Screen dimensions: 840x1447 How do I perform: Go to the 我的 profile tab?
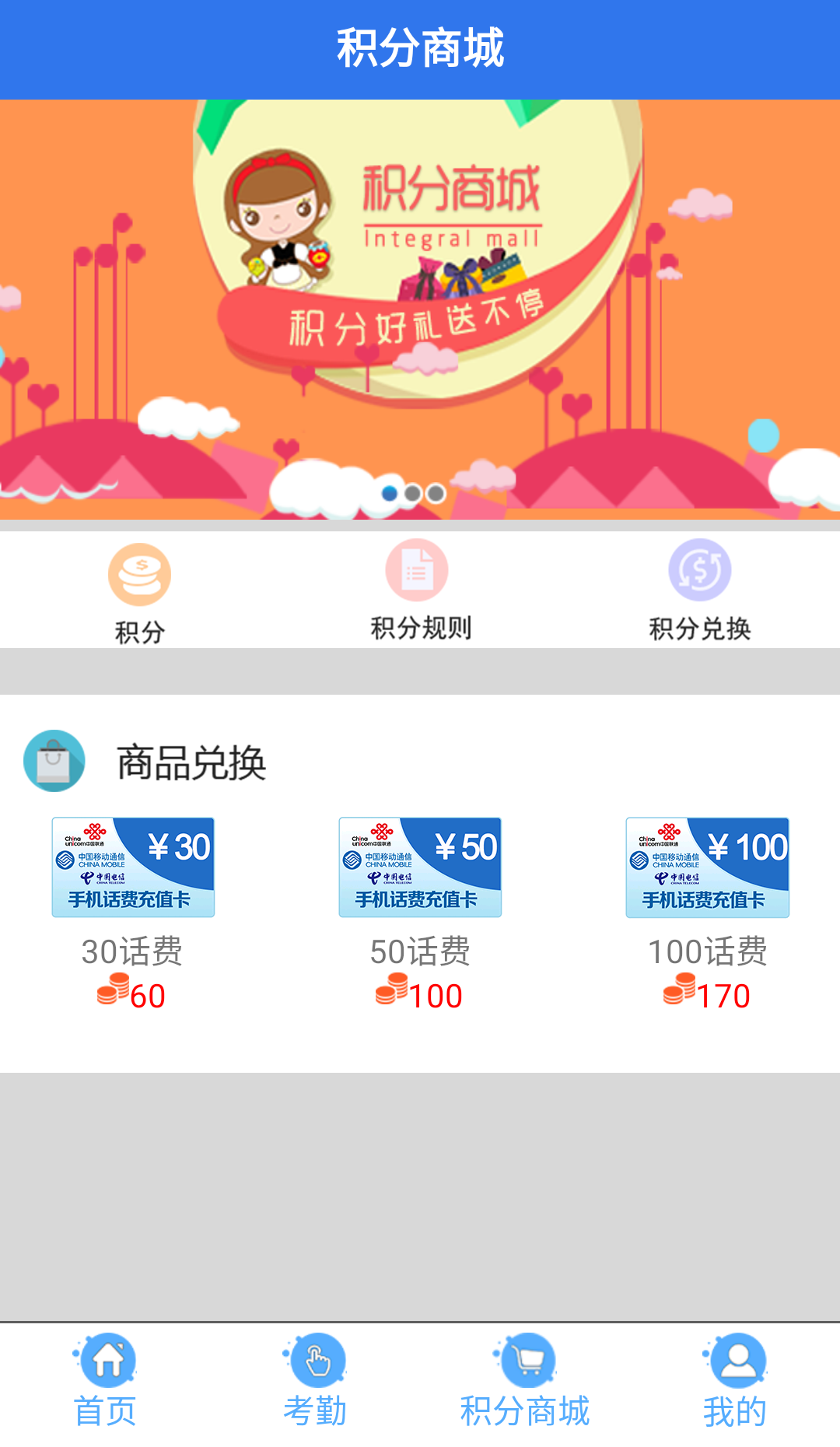click(x=735, y=1382)
